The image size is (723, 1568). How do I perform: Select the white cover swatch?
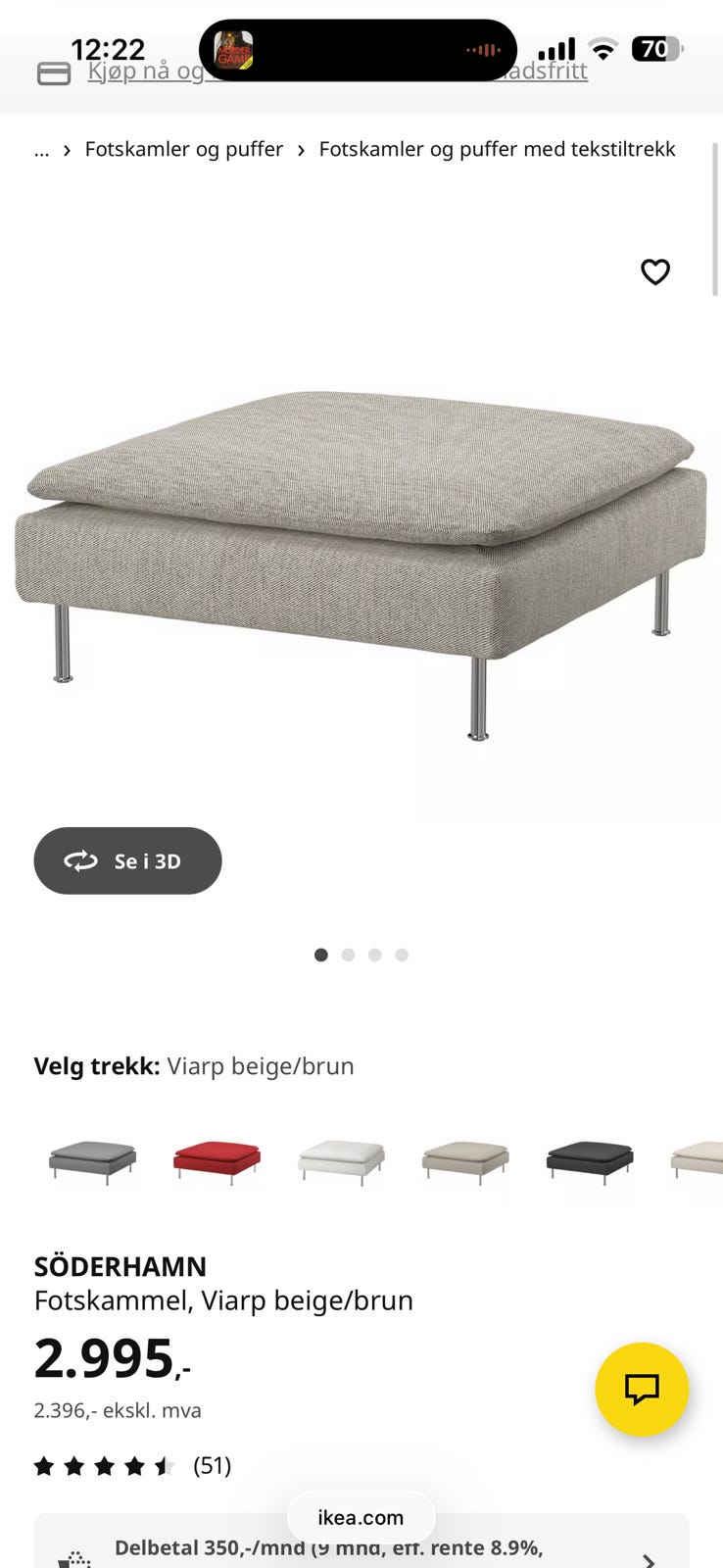click(341, 1161)
